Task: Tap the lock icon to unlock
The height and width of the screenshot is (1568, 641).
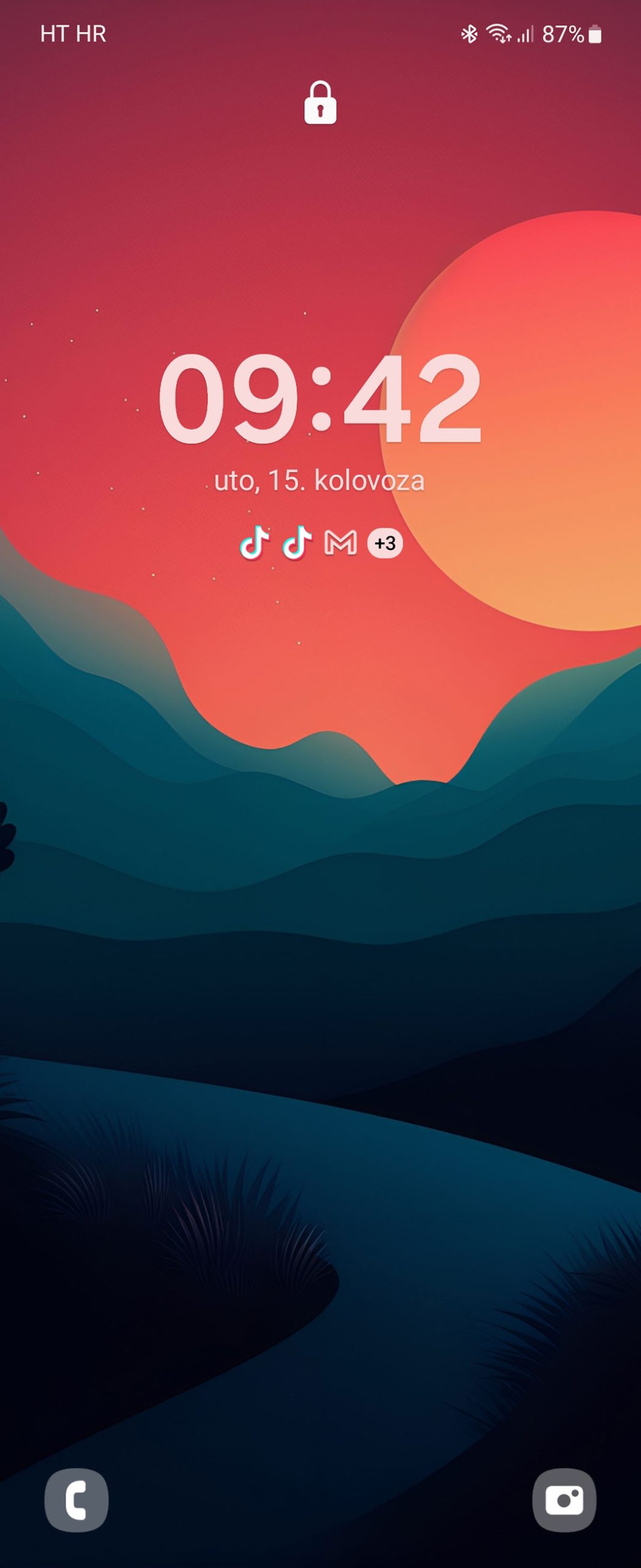Action: click(x=320, y=102)
